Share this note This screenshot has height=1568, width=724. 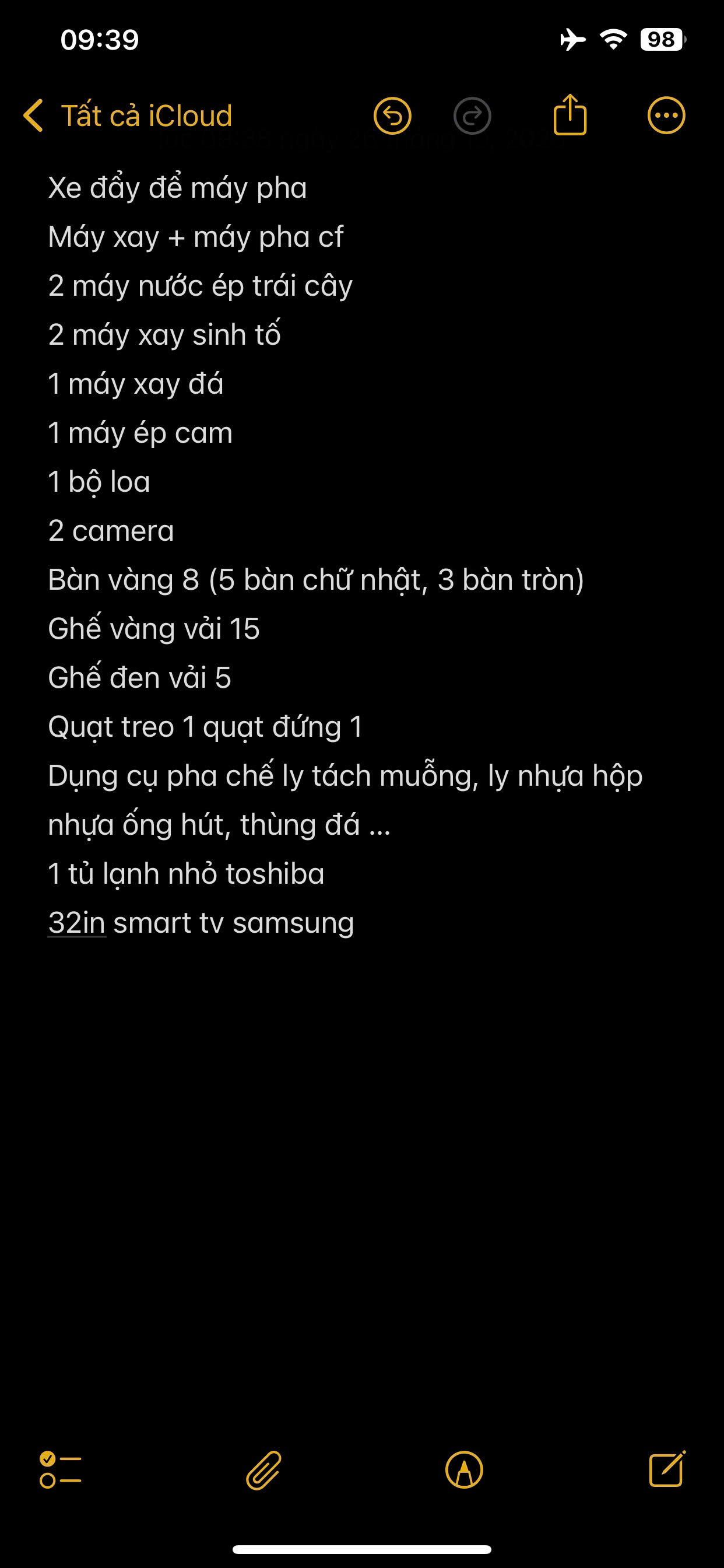(570, 114)
